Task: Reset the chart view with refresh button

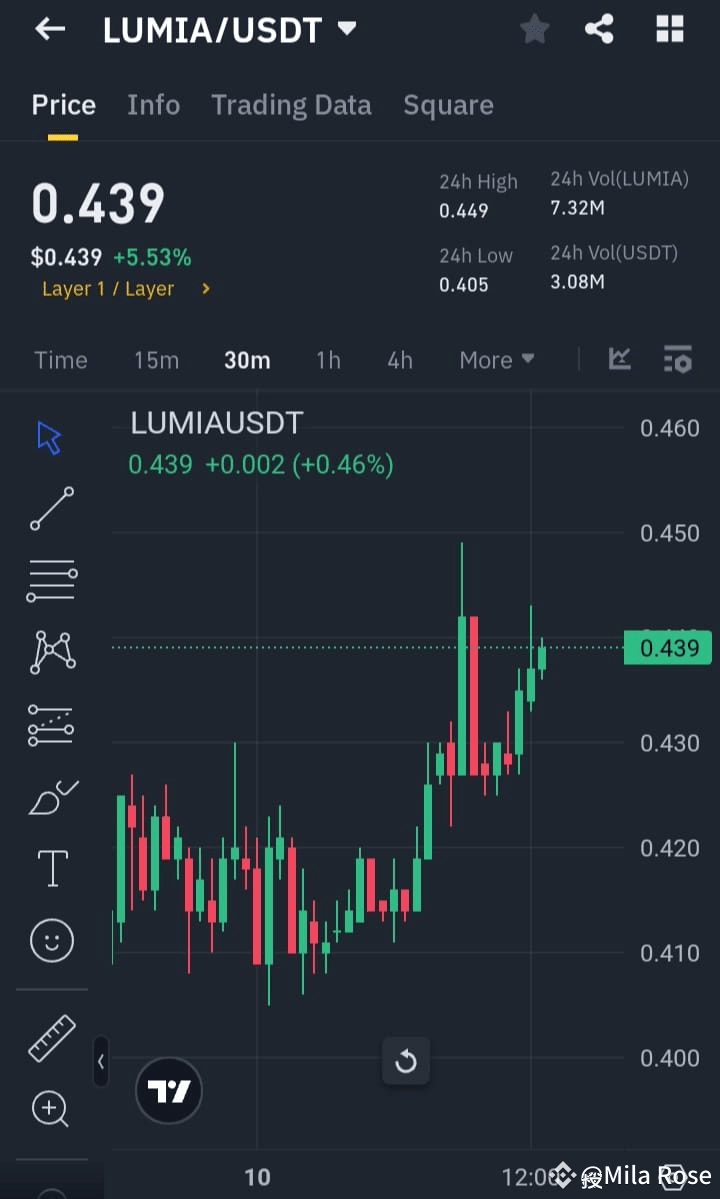Action: 406,1061
